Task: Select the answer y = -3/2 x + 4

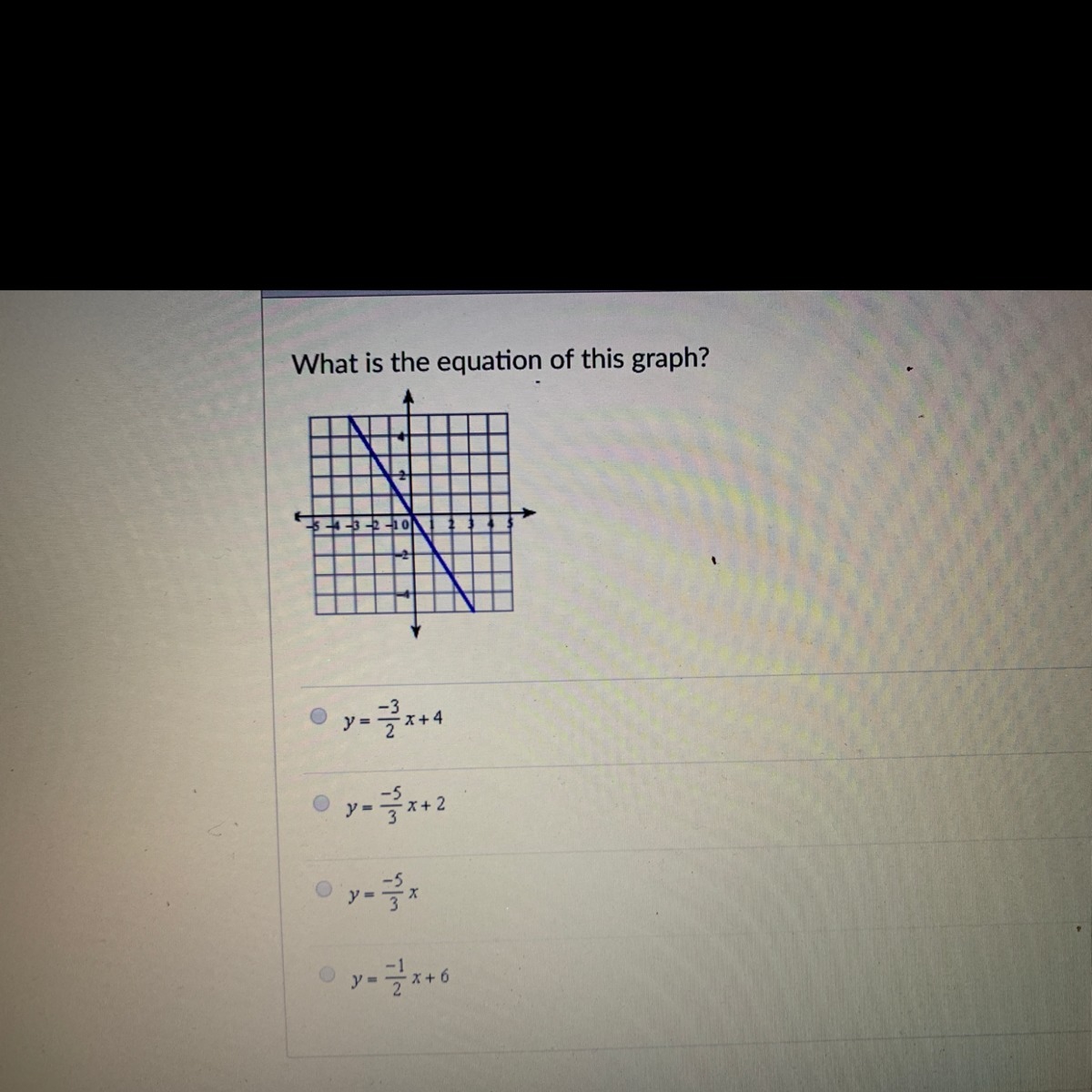Action: (x=318, y=717)
